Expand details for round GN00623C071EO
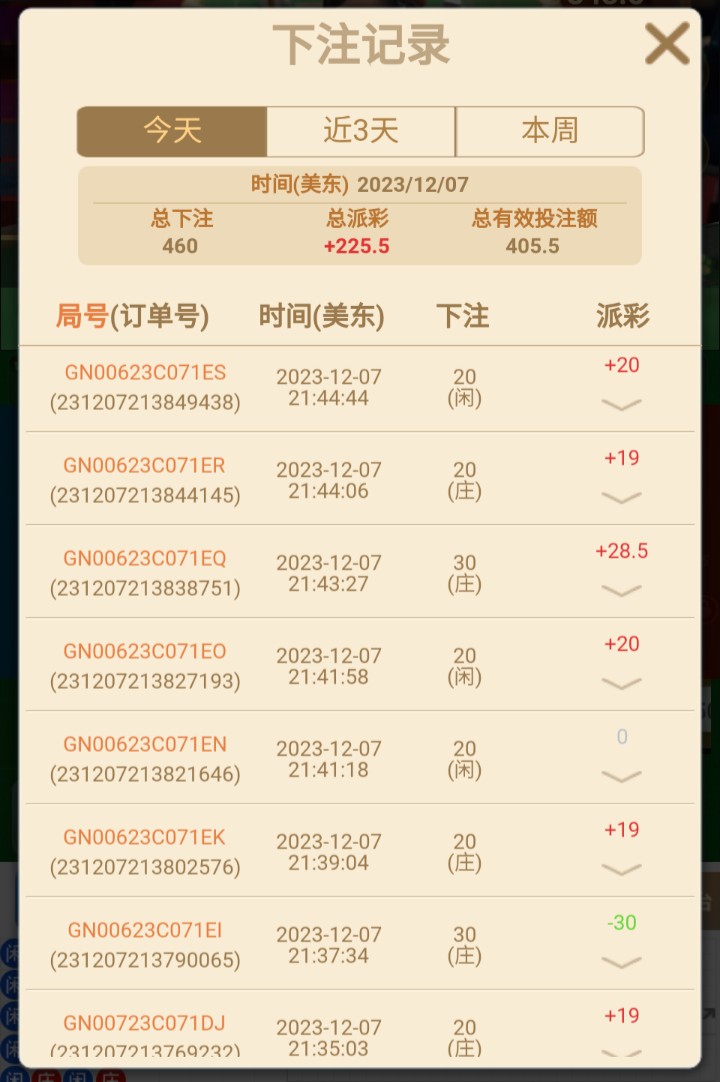Image resolution: width=720 pixels, height=1082 pixels. [622, 684]
